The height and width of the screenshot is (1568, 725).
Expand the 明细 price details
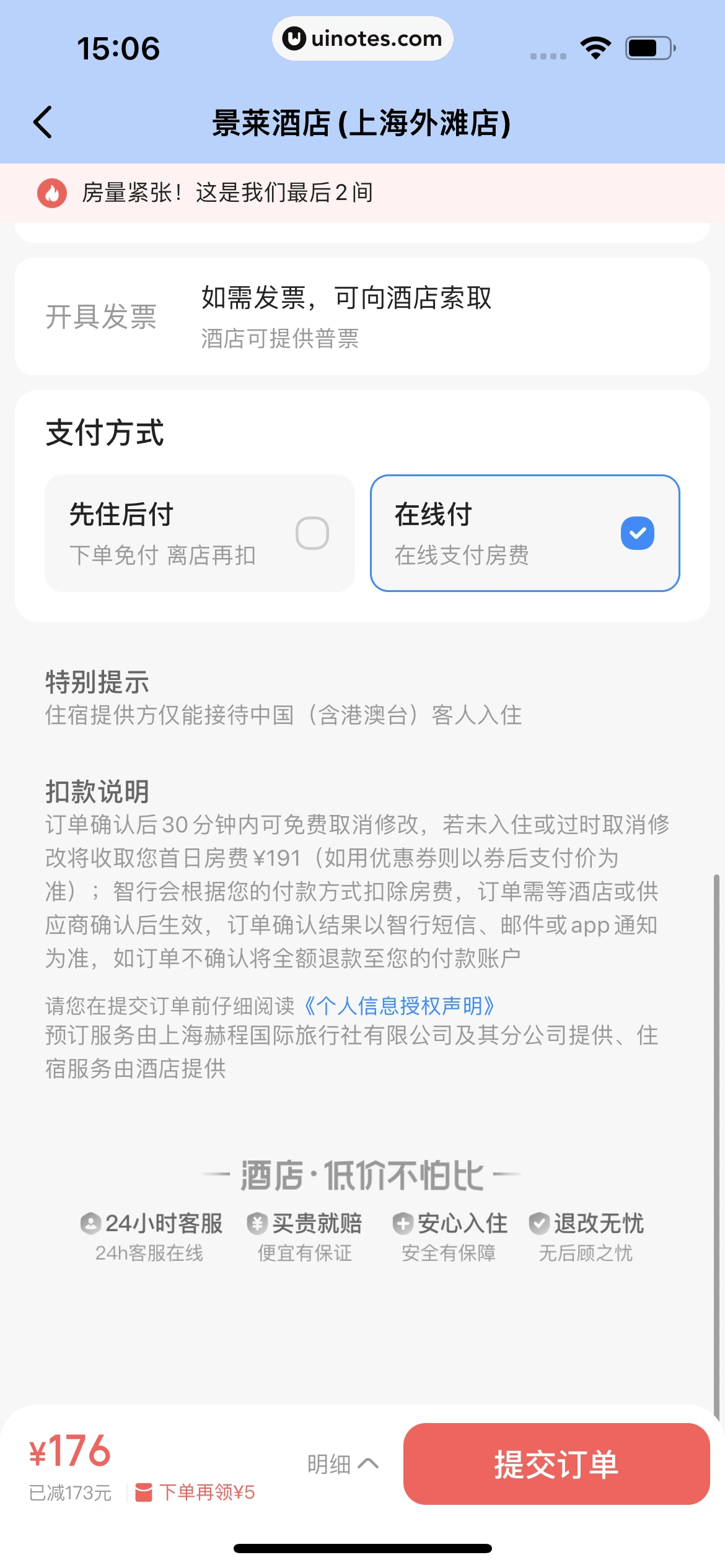[x=343, y=1464]
